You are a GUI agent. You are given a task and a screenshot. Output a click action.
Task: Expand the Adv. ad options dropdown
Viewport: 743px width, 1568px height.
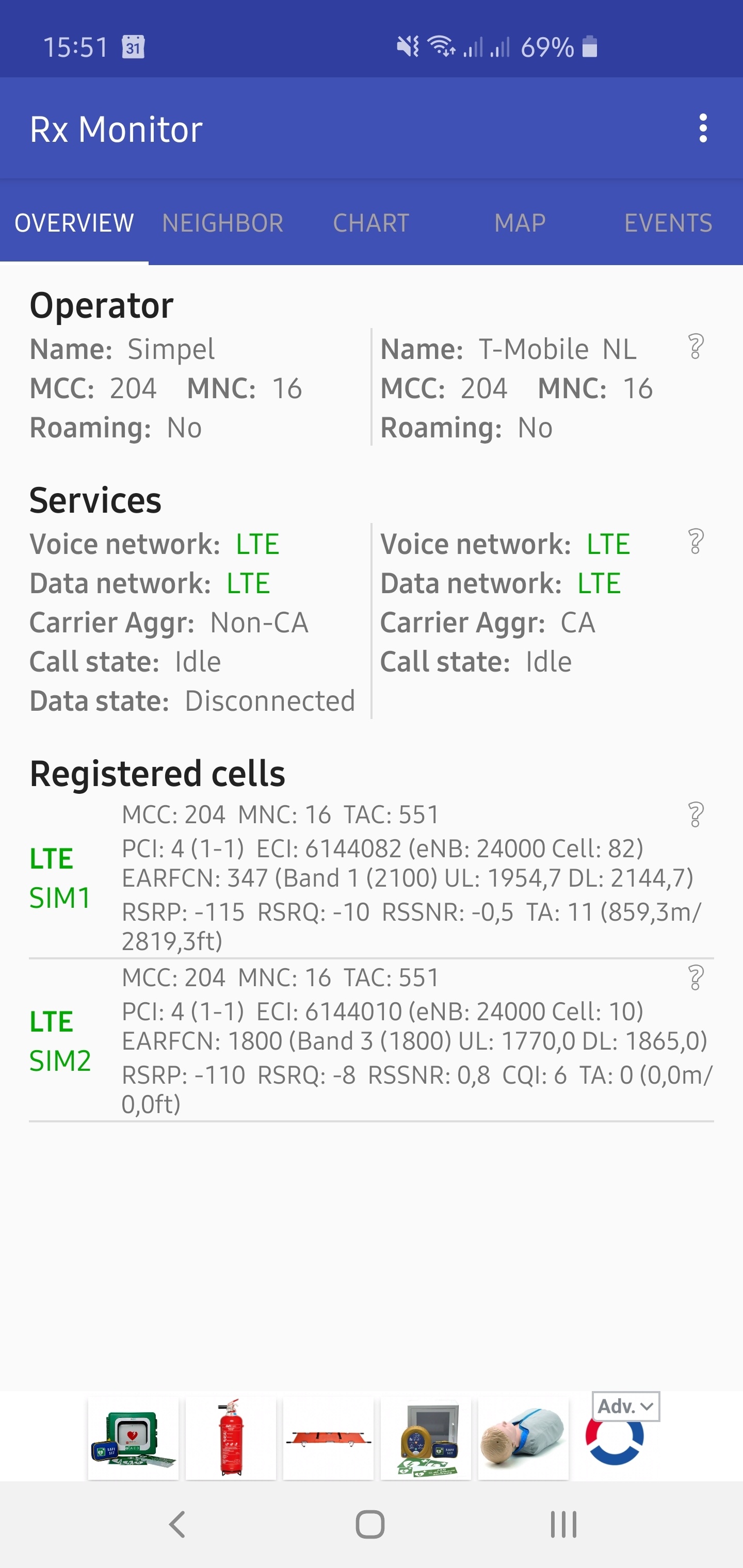[x=625, y=1407]
